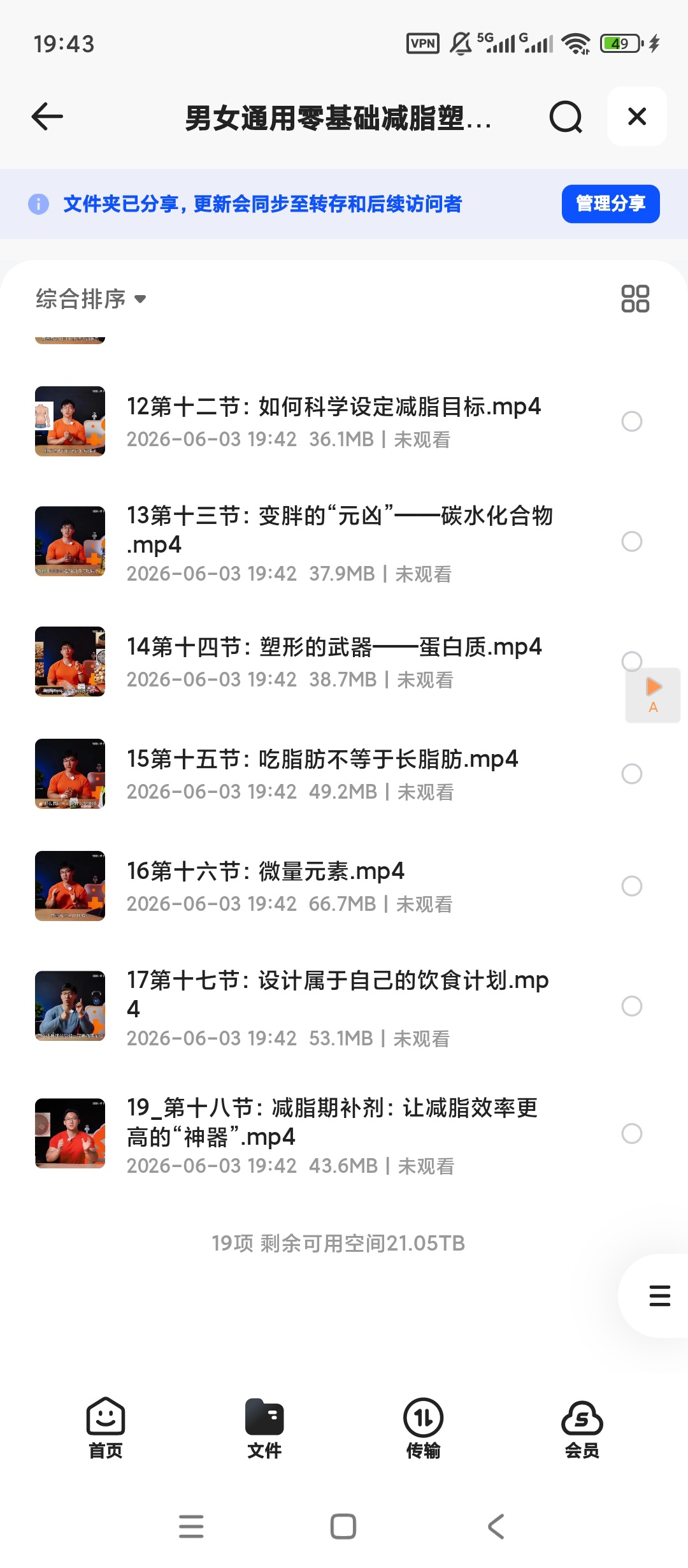Open the floating three-line menu button

pos(659,1296)
